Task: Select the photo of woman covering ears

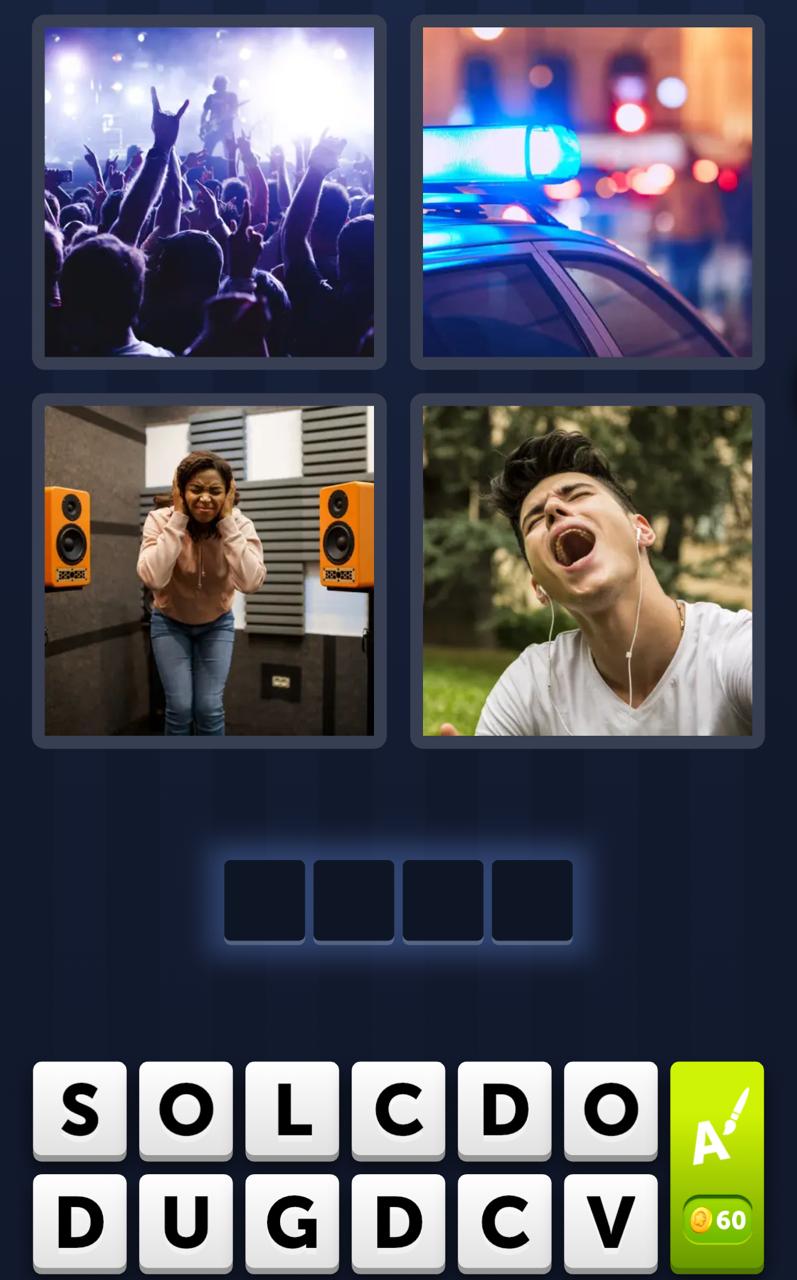Action: click(207, 570)
